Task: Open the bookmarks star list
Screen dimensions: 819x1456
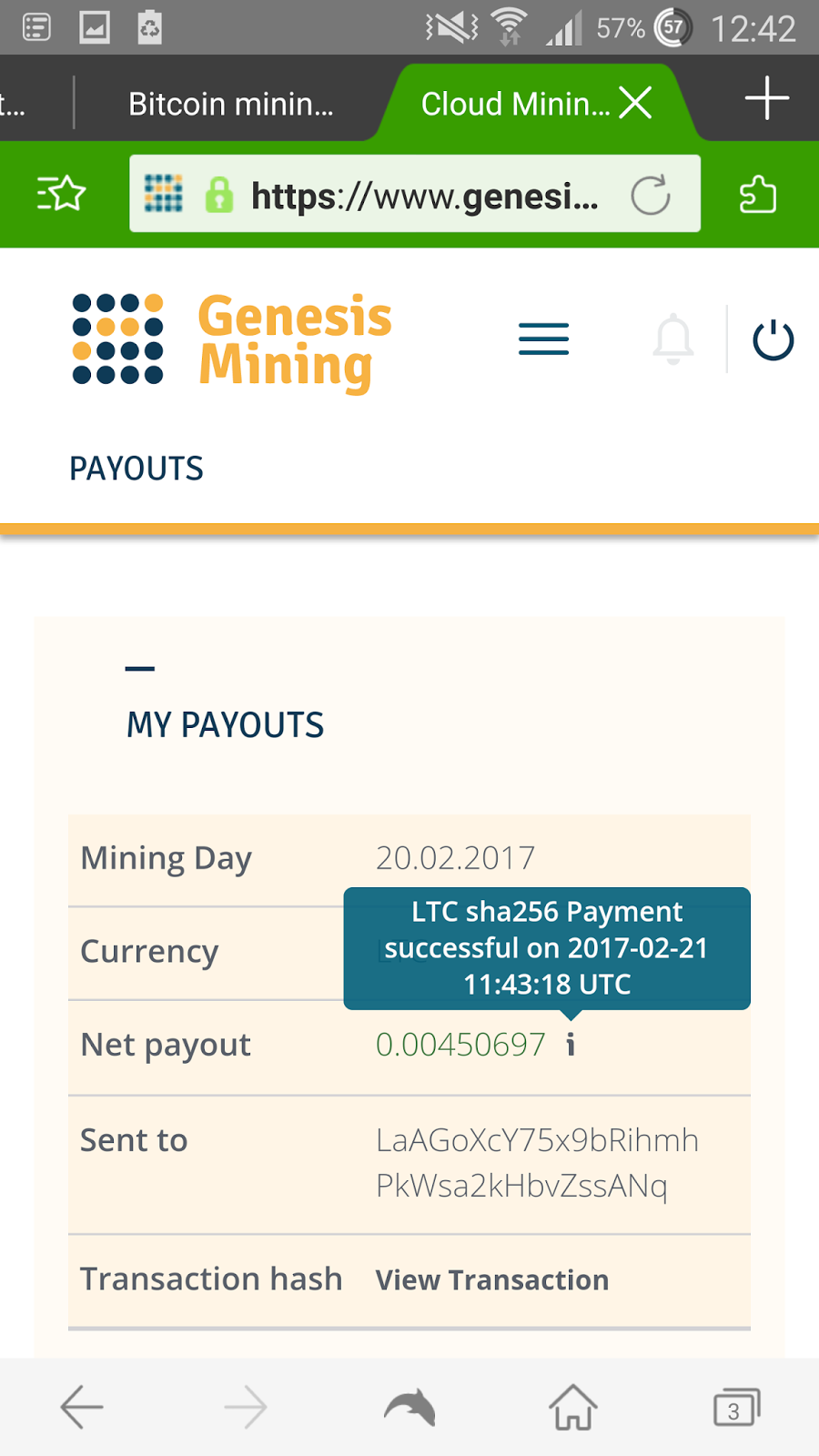Action: 62,194
